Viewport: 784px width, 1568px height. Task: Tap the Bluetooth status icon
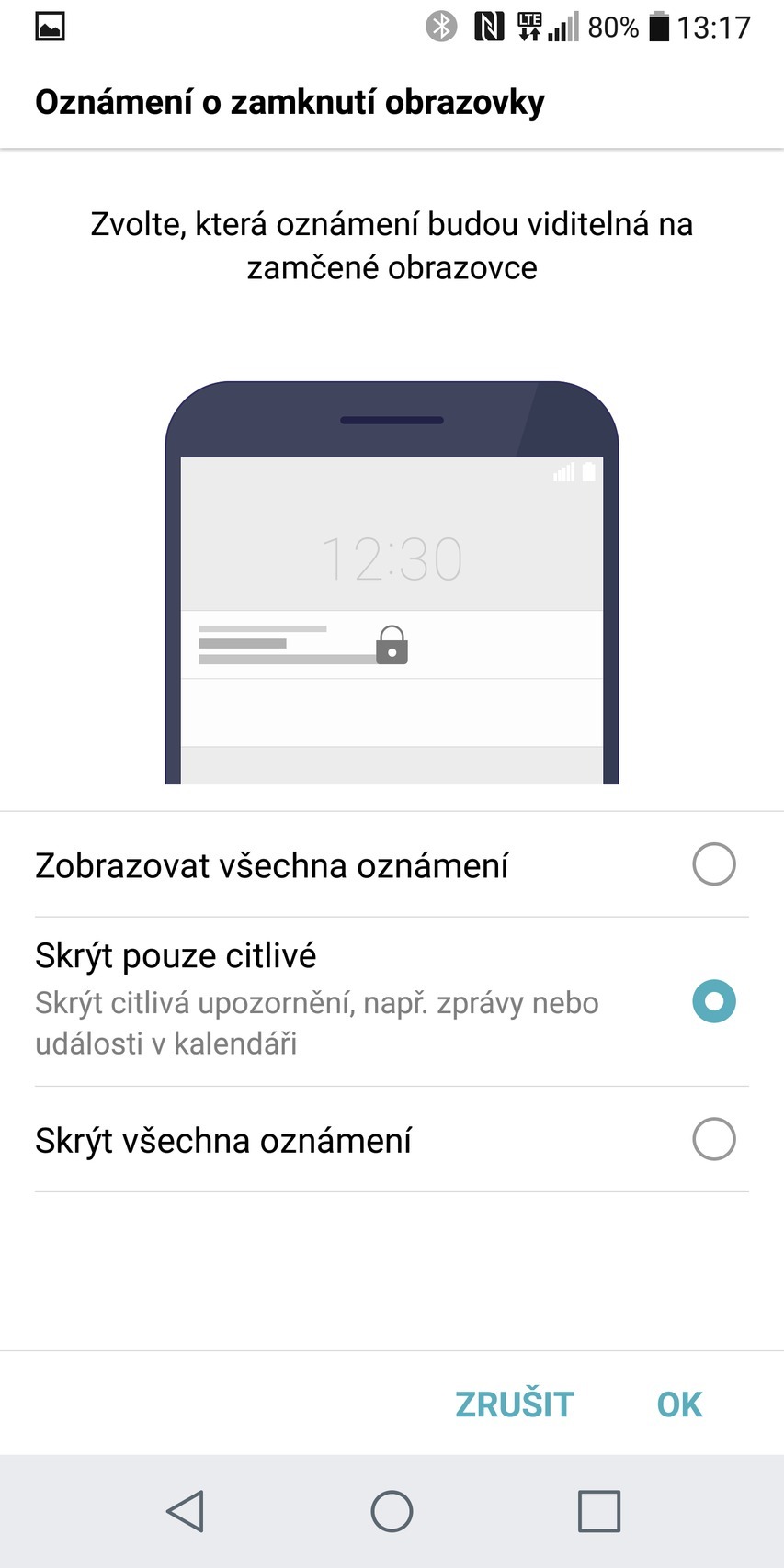tap(439, 26)
